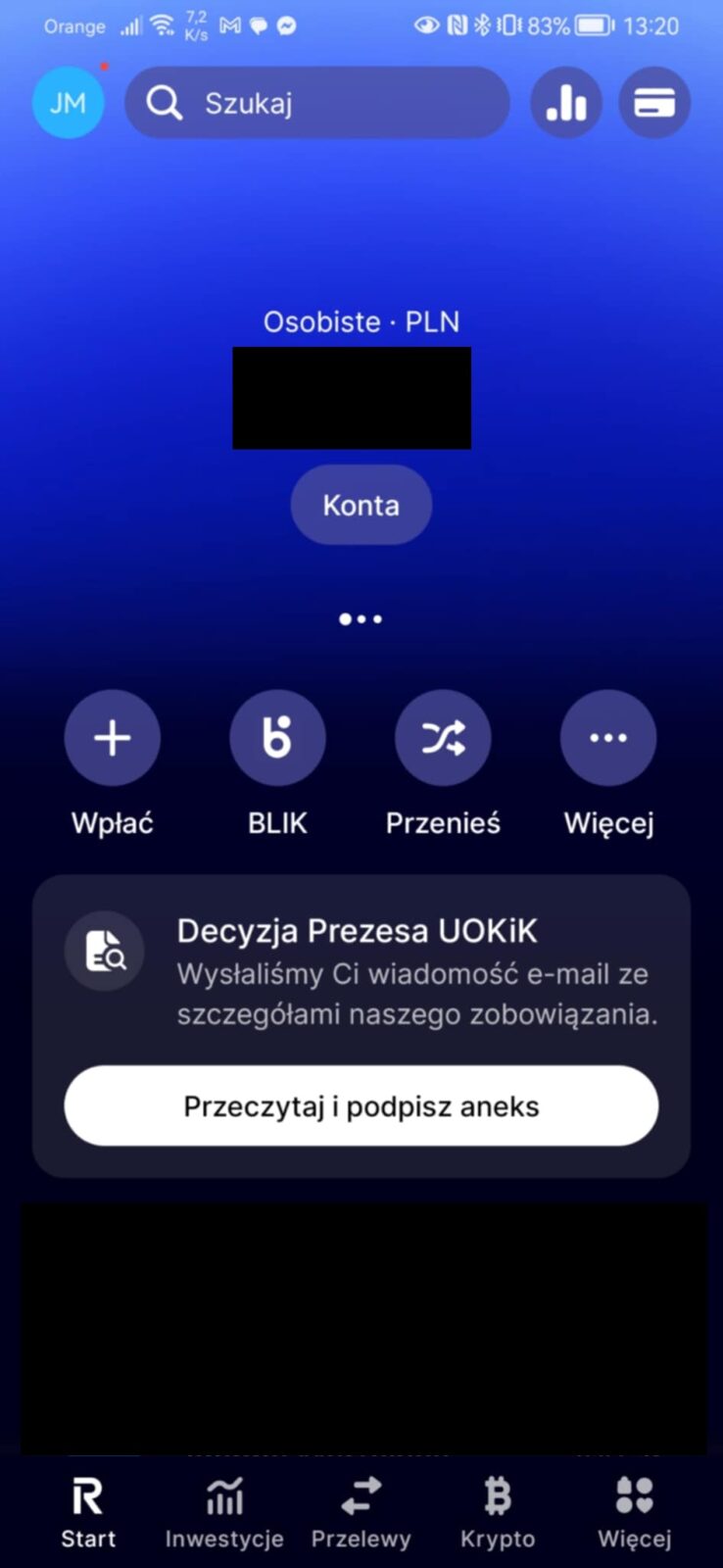Tap the account page indicator dots
This screenshot has width=723, height=1568.
click(361, 619)
